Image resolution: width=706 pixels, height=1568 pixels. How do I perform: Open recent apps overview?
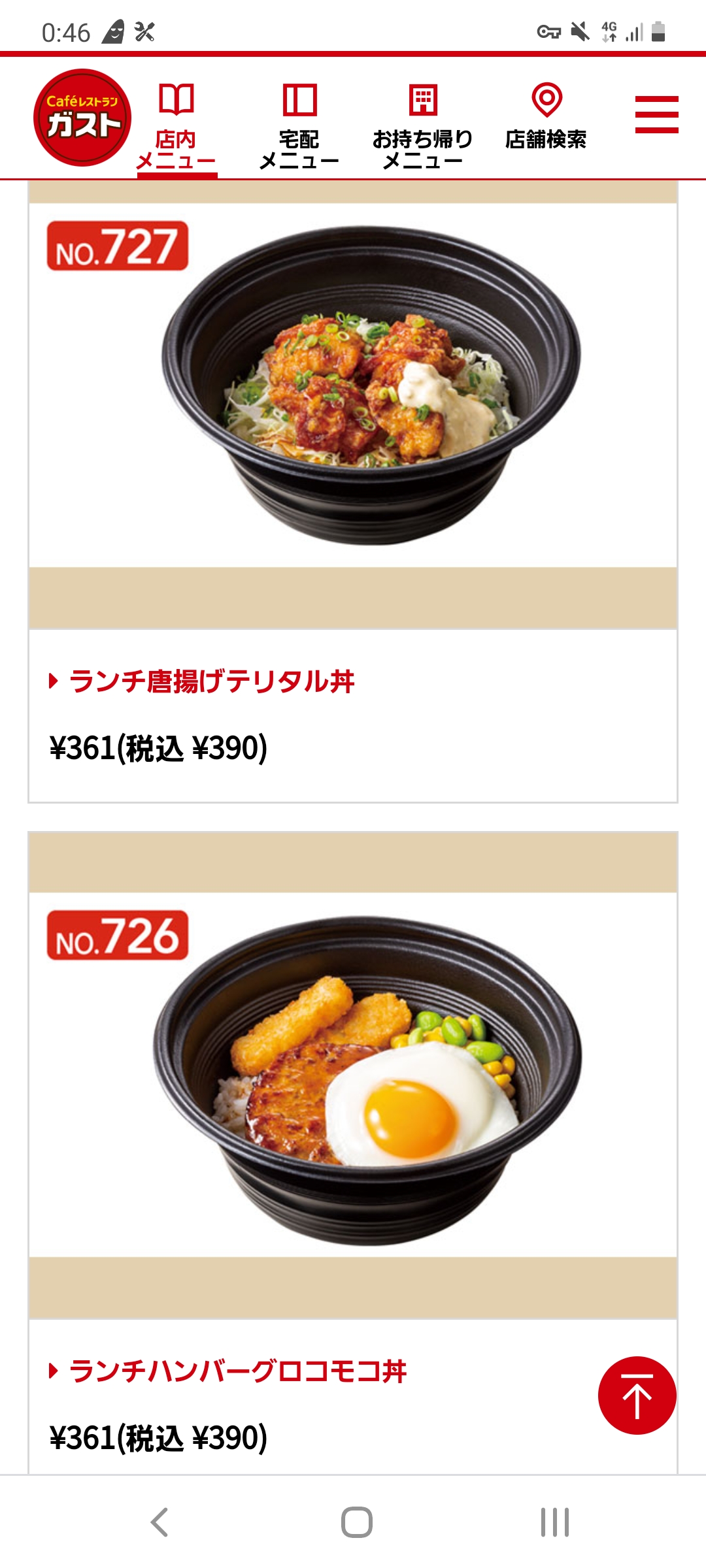click(554, 1522)
